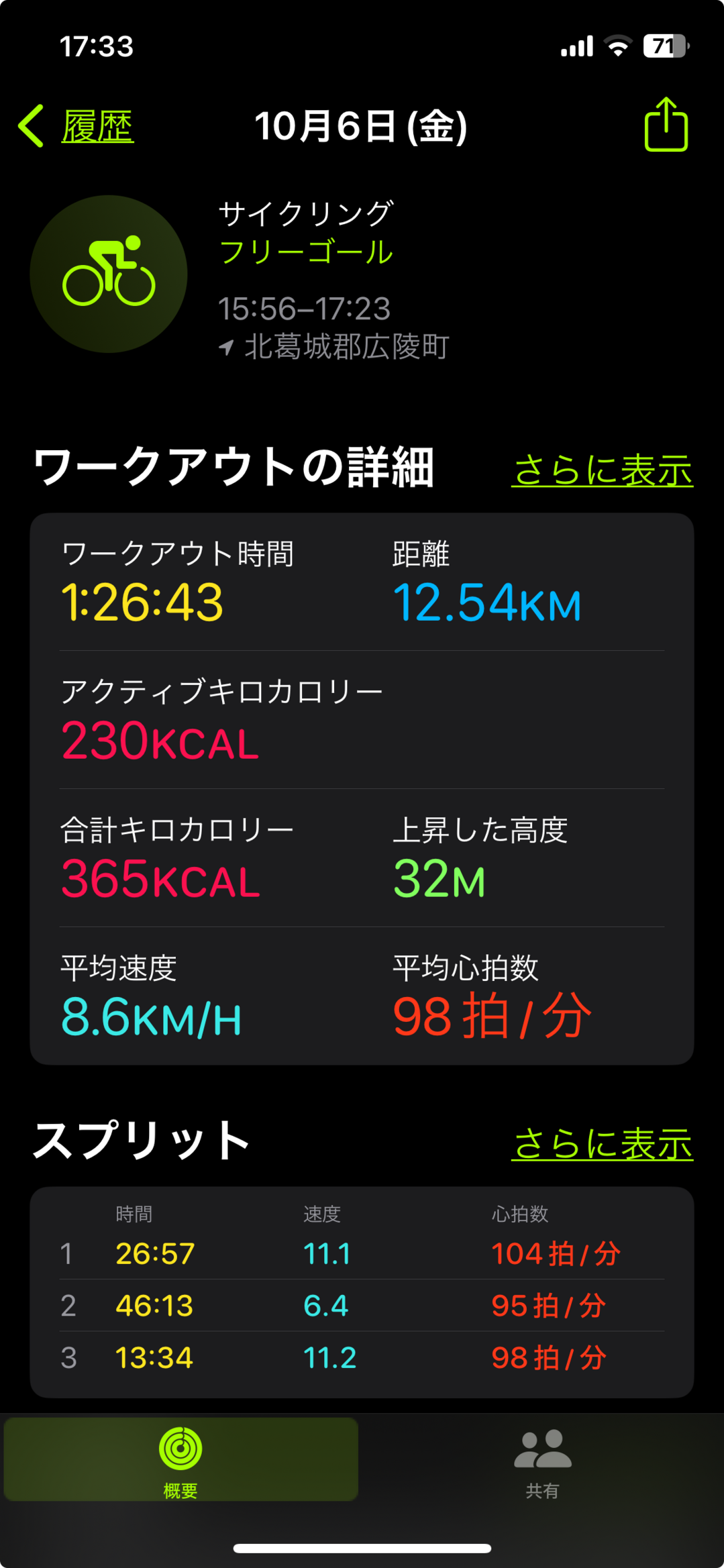Tap the back chevron next to 履歴

(x=30, y=126)
